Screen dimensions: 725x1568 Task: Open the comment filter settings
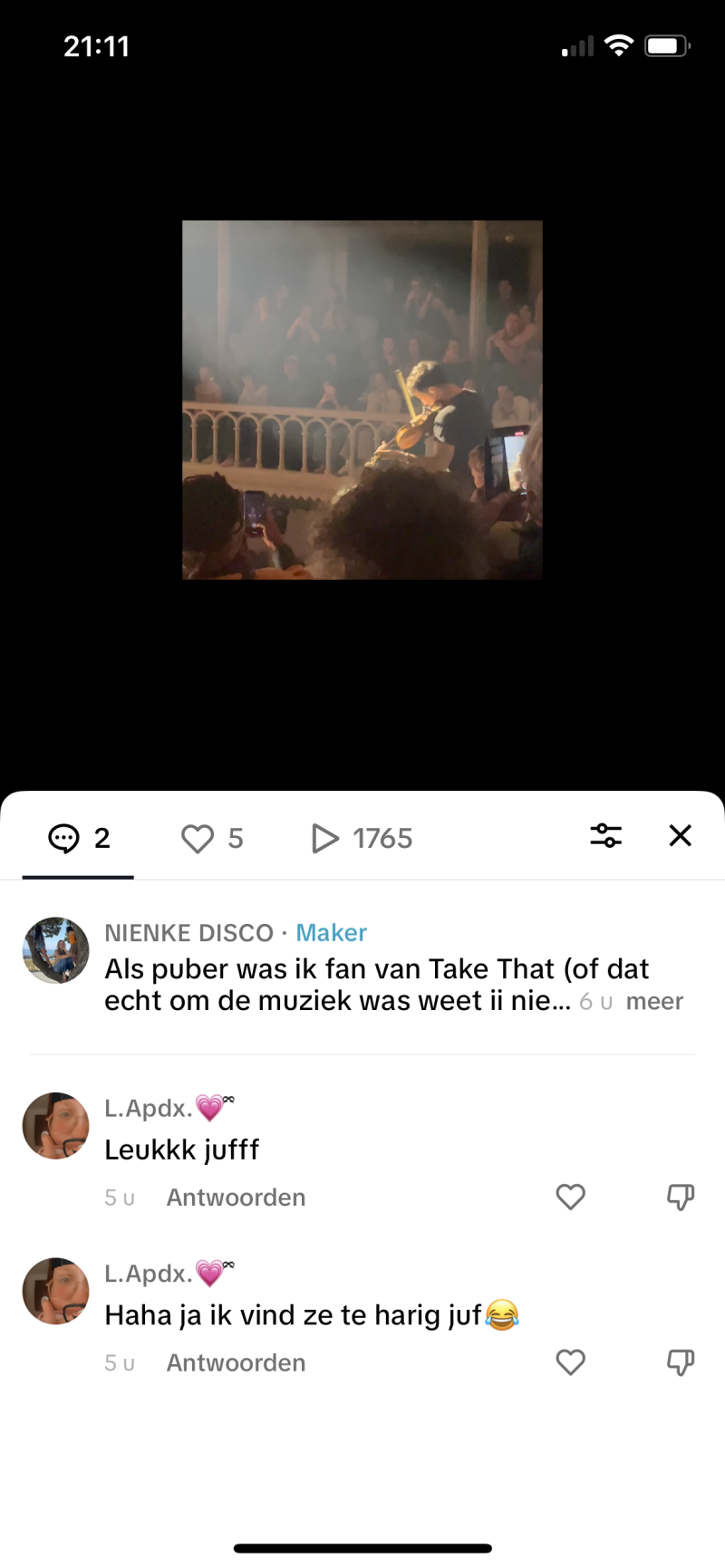click(x=605, y=835)
